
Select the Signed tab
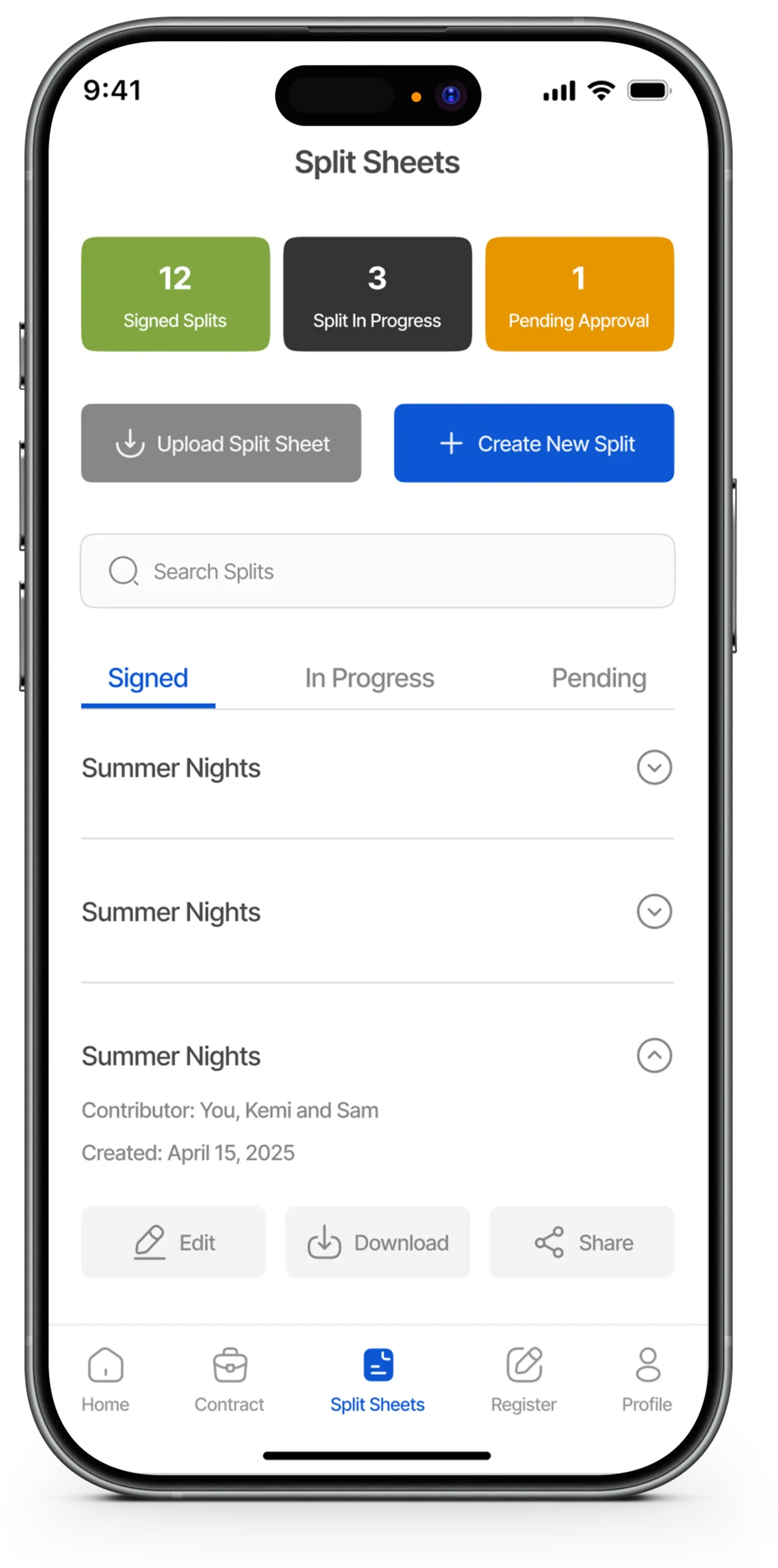coord(148,678)
